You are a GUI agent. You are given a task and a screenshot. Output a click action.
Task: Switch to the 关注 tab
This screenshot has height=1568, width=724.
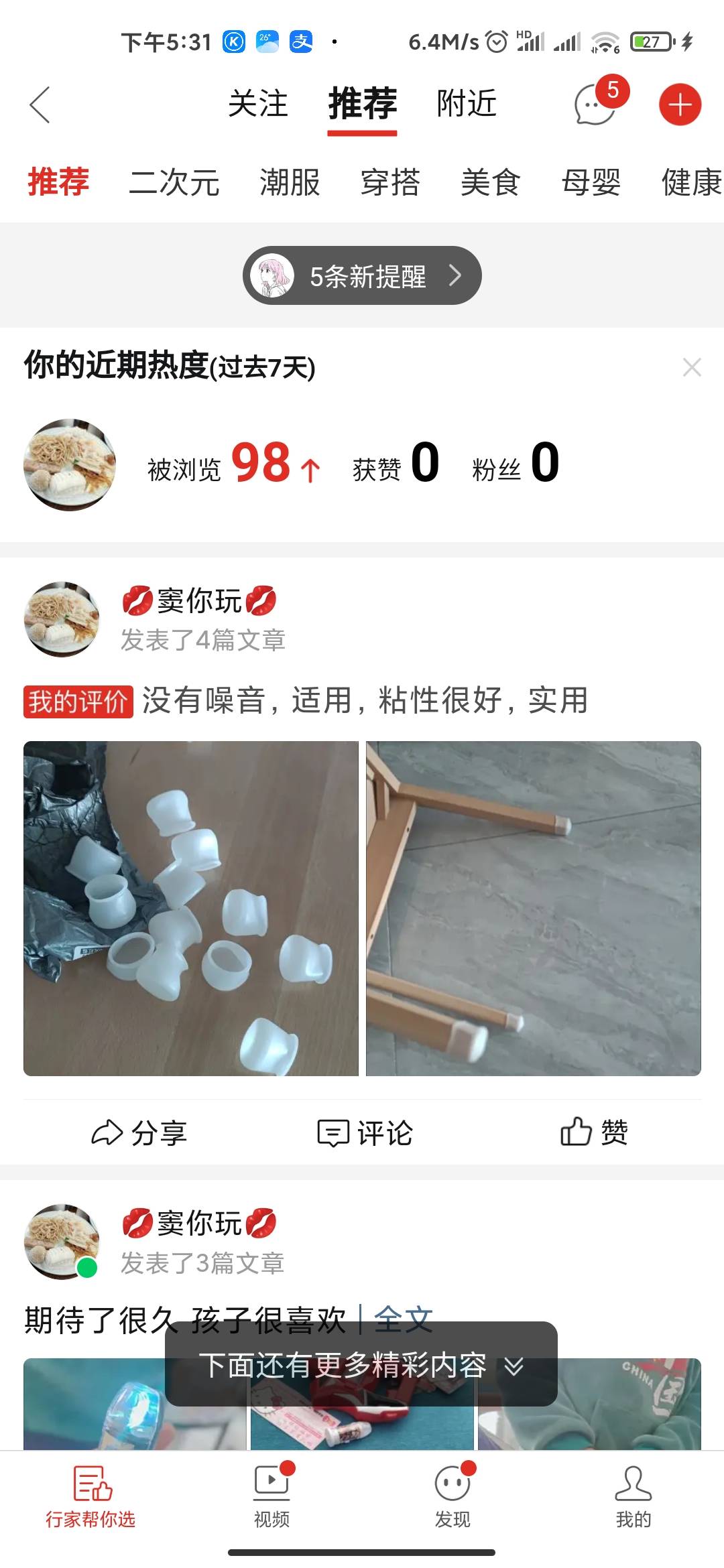coord(258,105)
